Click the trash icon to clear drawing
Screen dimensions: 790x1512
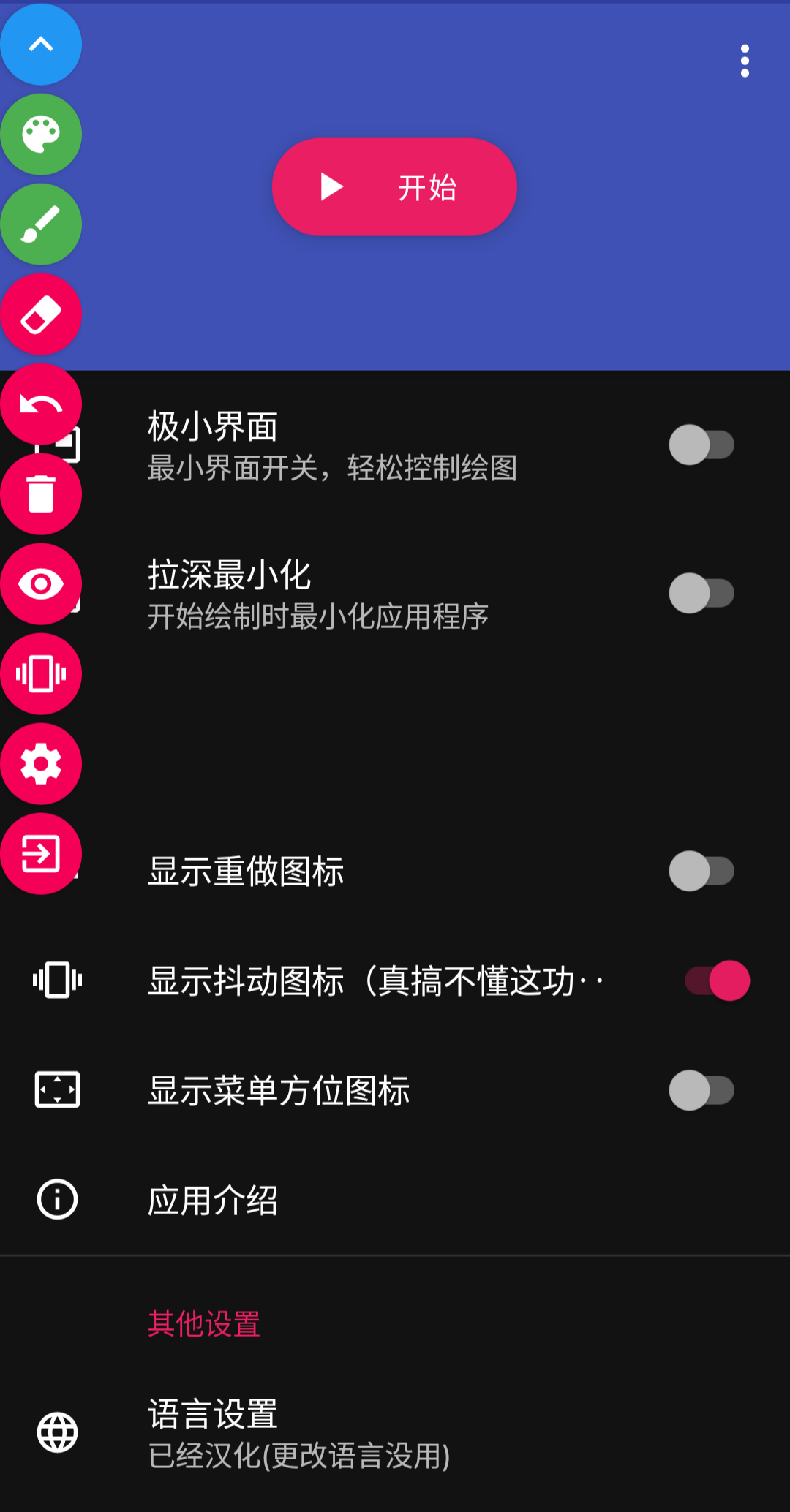pos(40,495)
